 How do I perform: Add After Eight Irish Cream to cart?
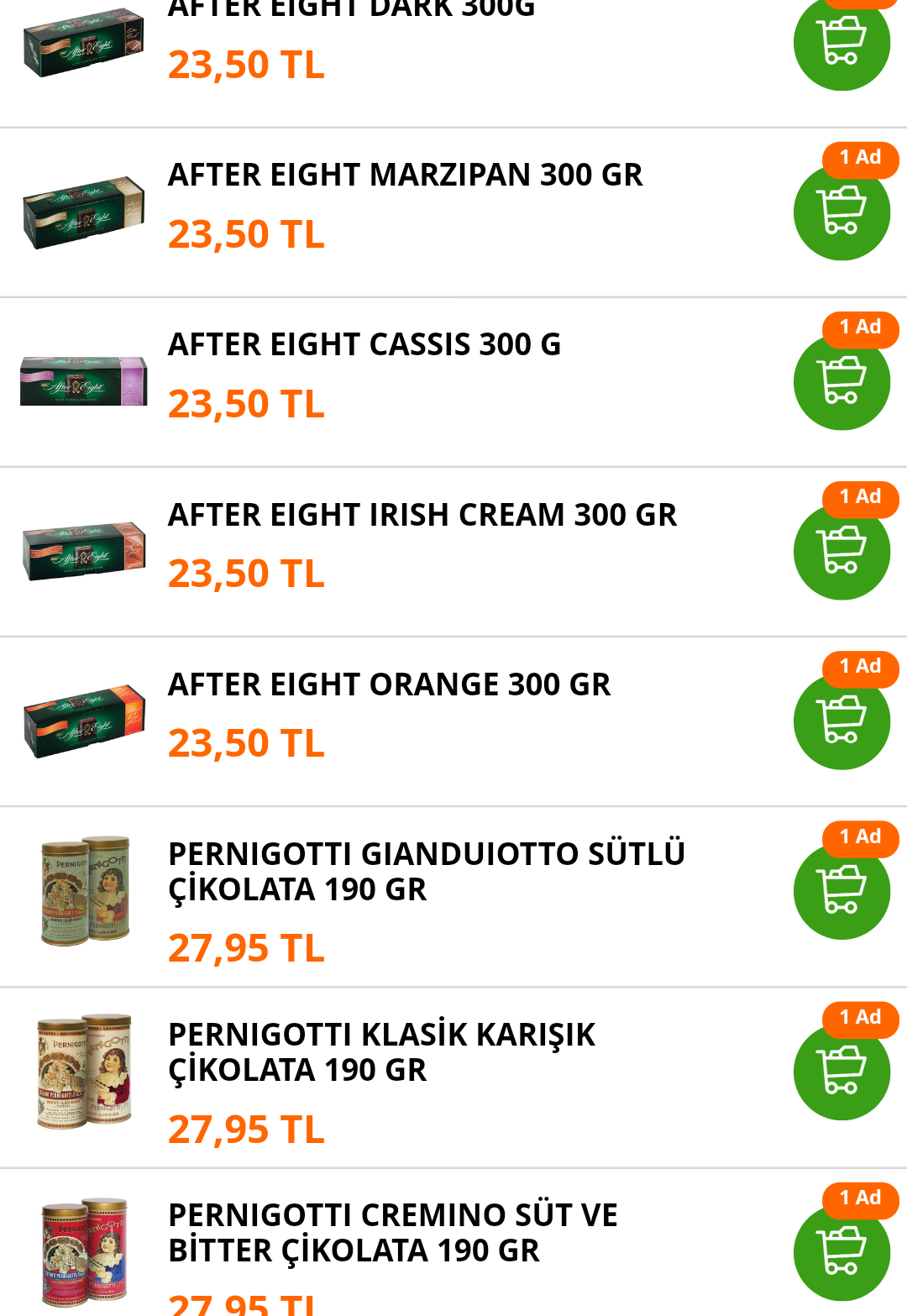pos(841,552)
